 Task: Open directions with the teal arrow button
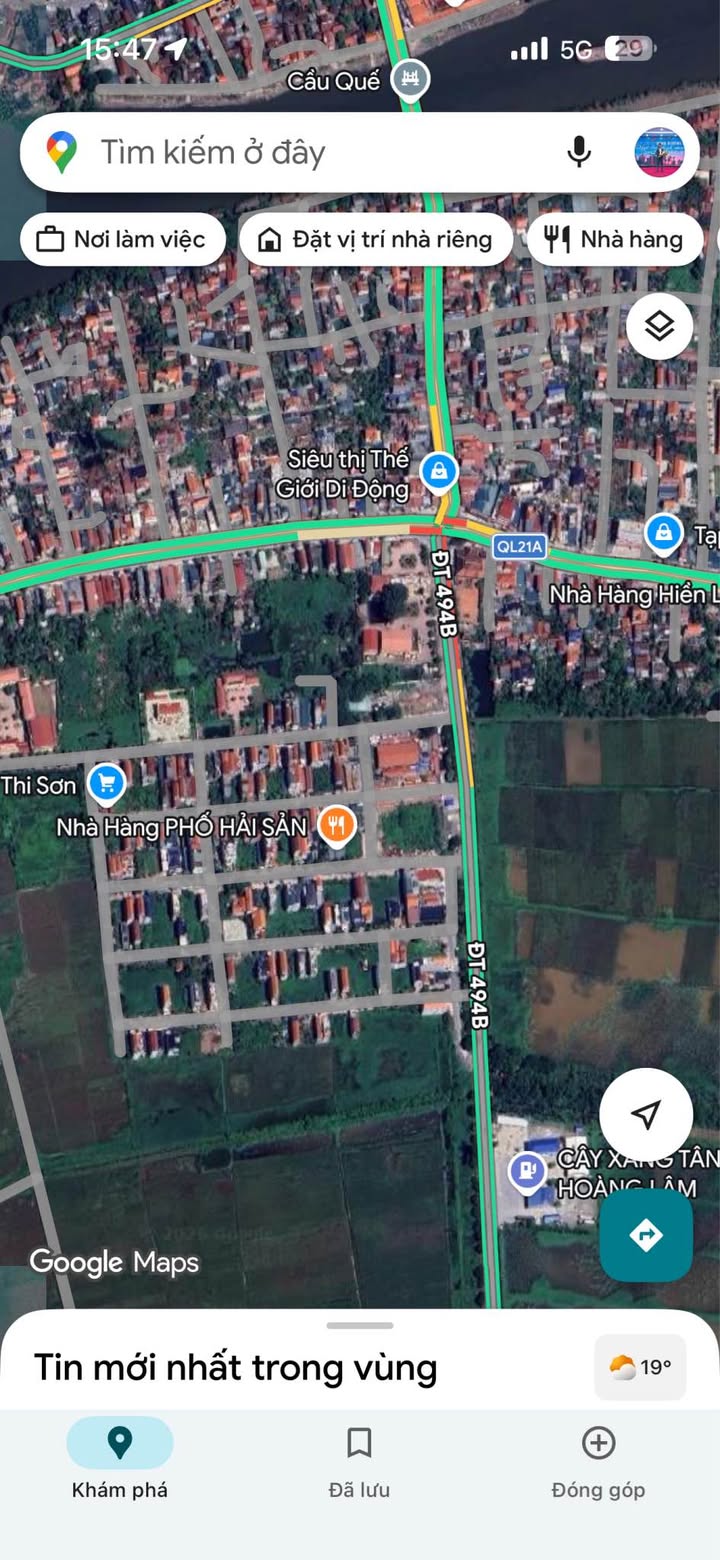tap(646, 1235)
